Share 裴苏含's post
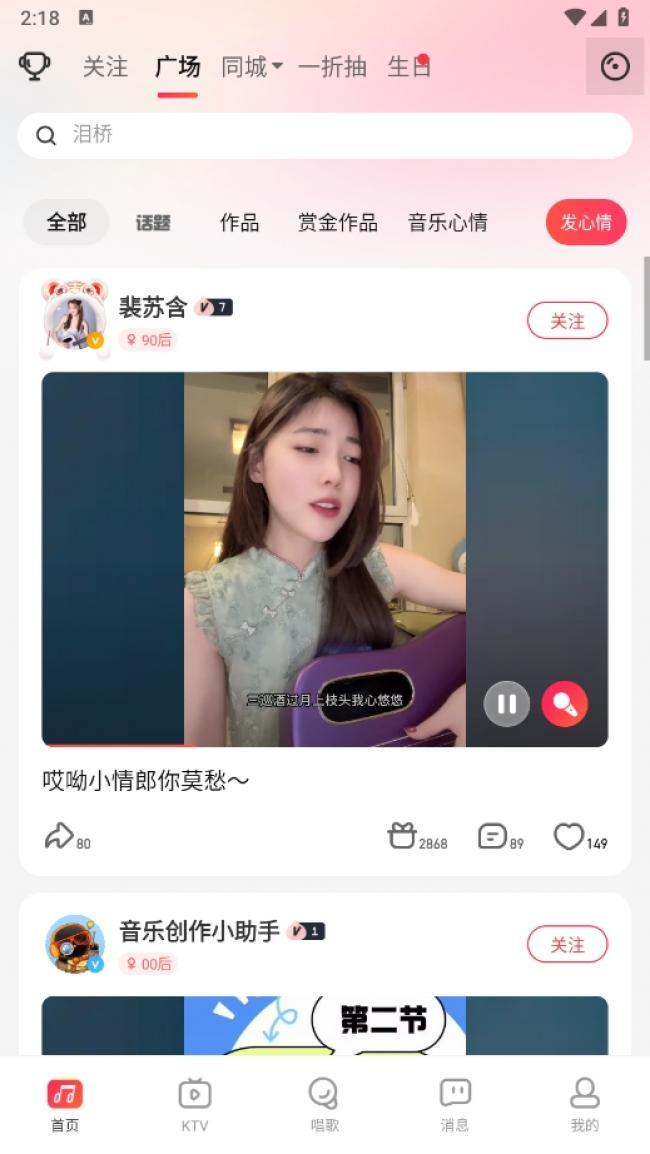Screen dimensions: 650x1154 click(60, 836)
